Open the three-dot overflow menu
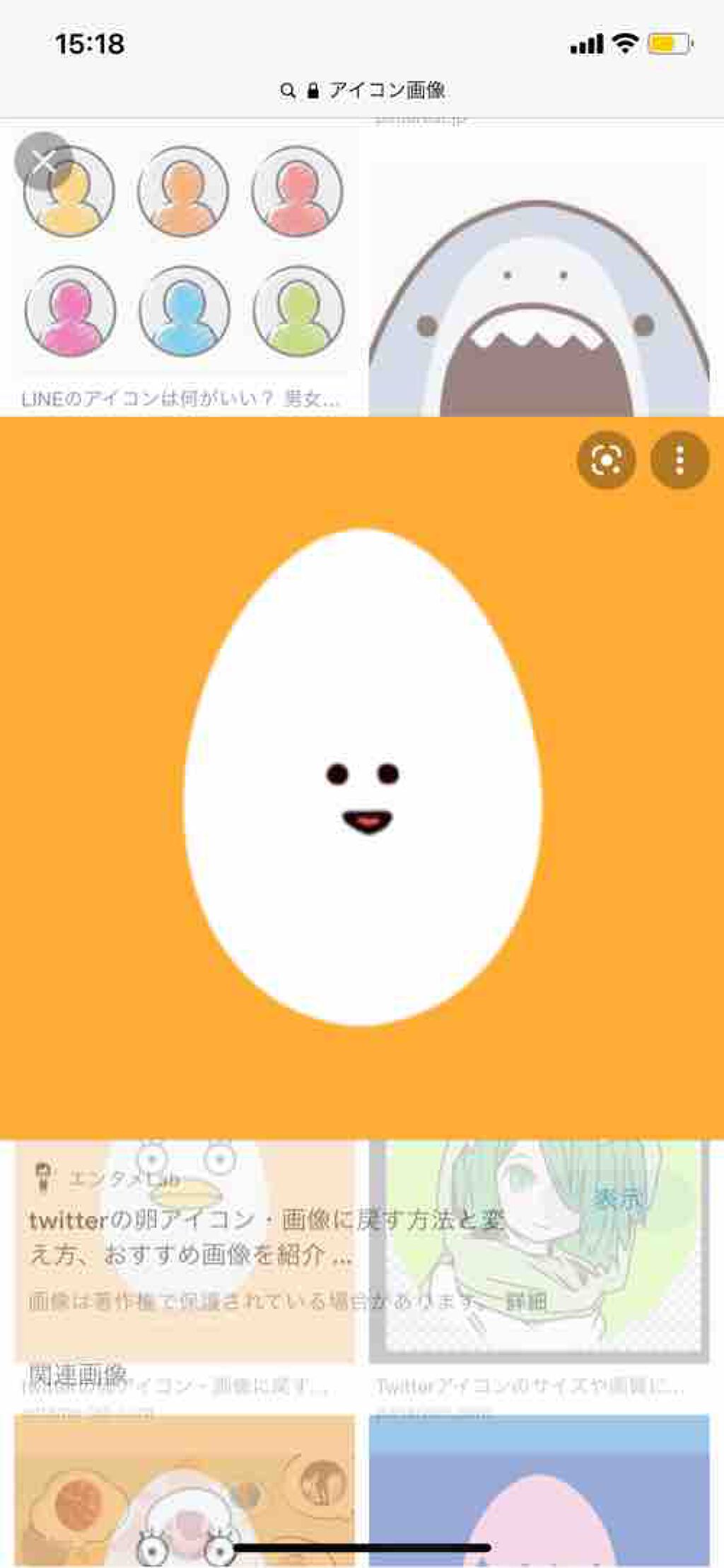 pos(679,460)
